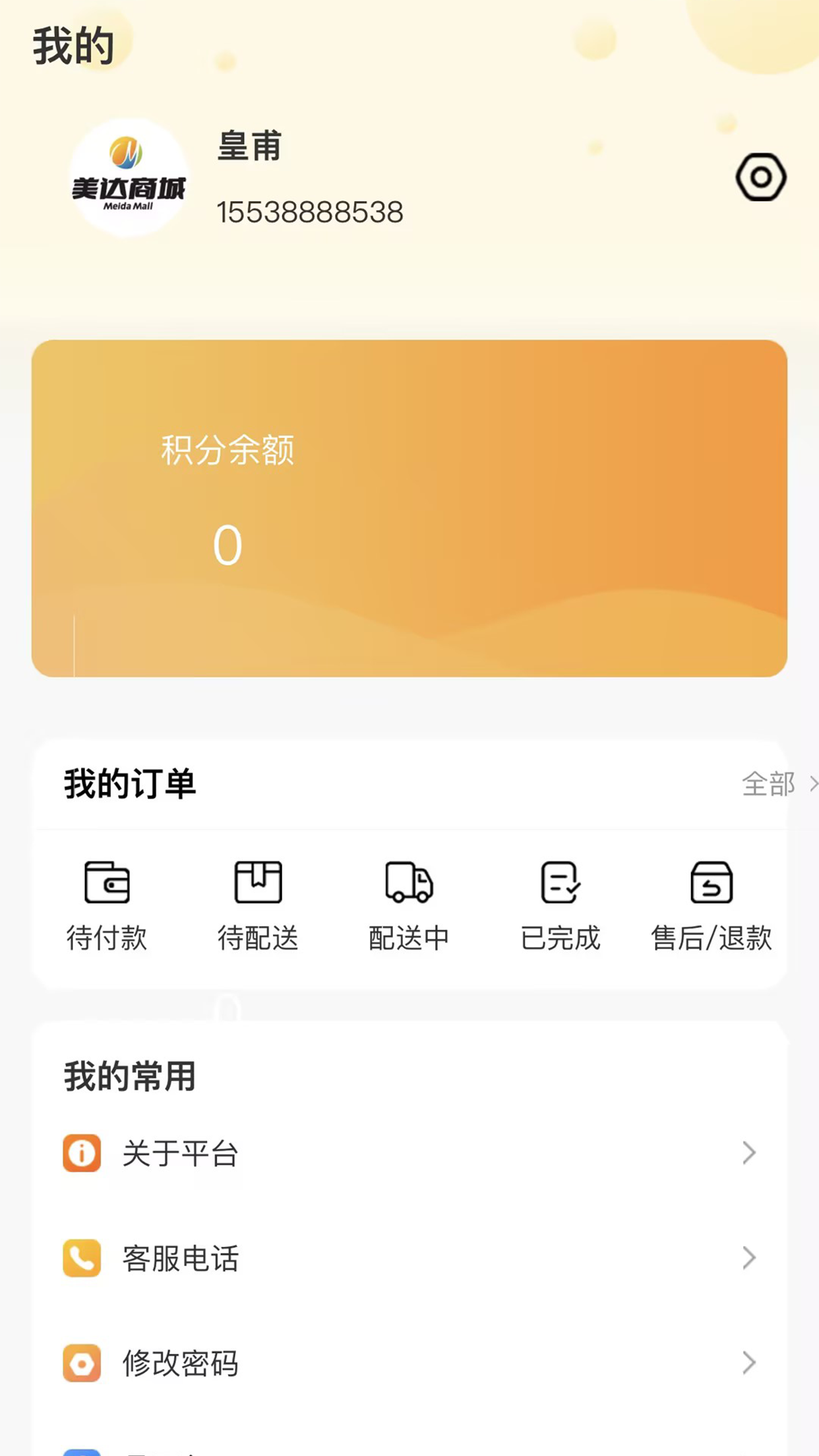819x1456 pixels.
Task: Show 配送中 orders in delivery
Action: (409, 906)
